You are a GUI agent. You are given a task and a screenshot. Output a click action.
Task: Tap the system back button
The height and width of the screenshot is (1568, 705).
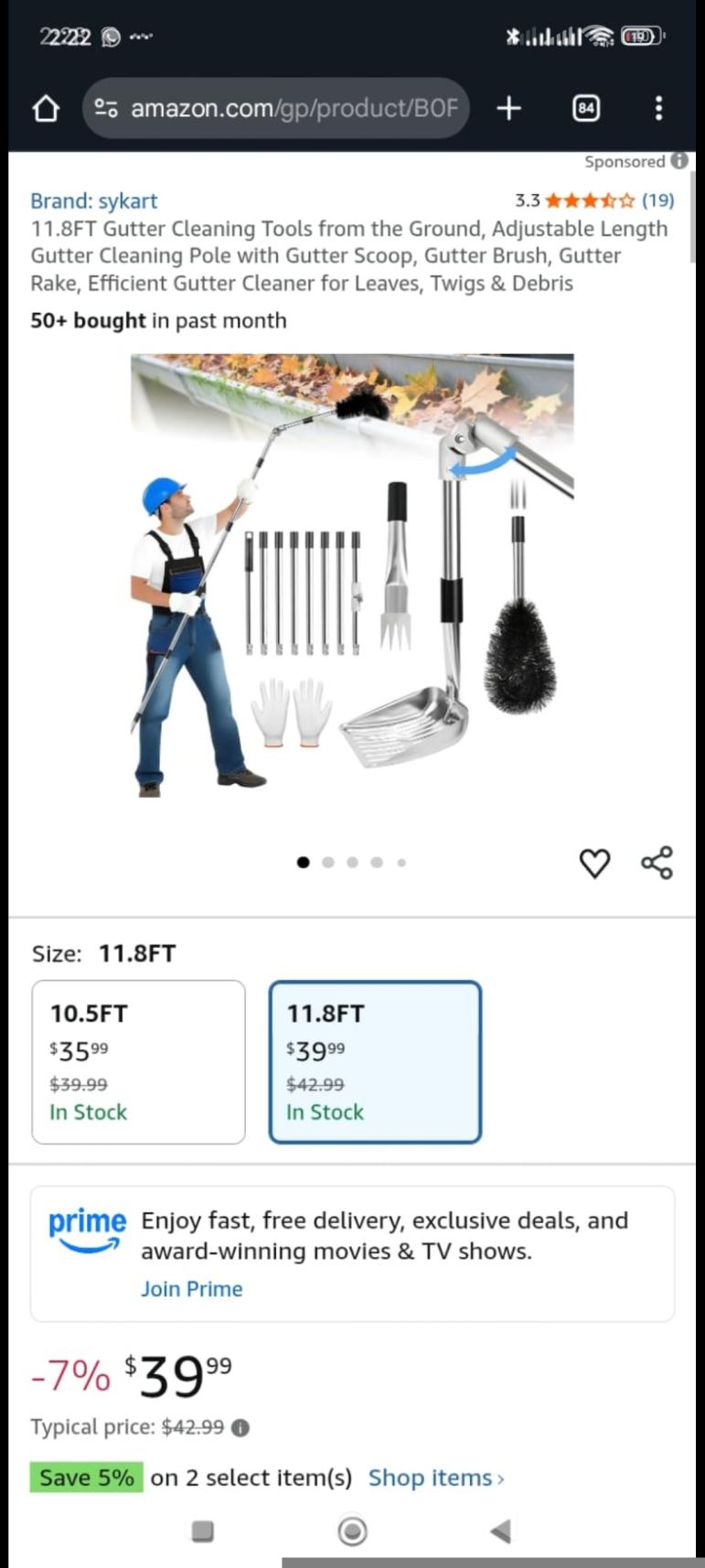click(499, 1531)
